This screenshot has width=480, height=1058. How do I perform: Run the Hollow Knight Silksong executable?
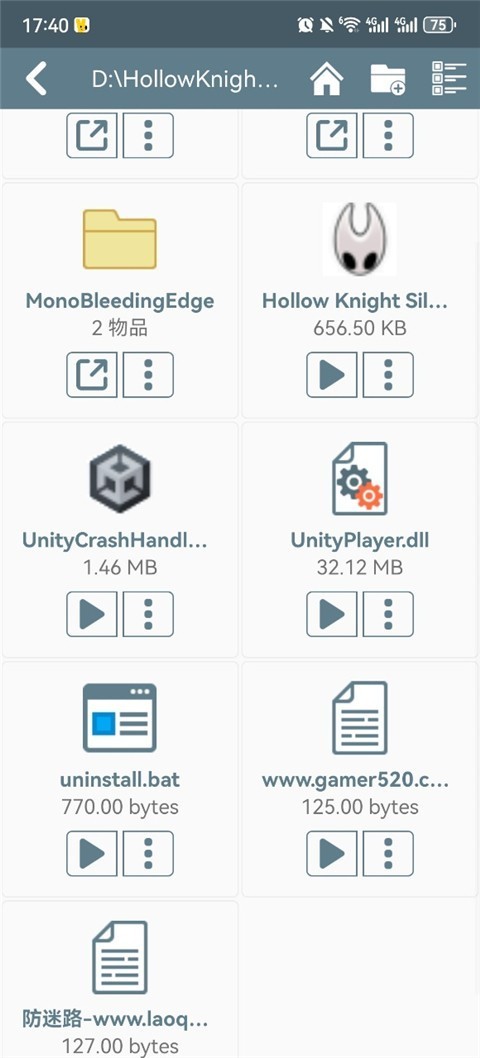331,374
